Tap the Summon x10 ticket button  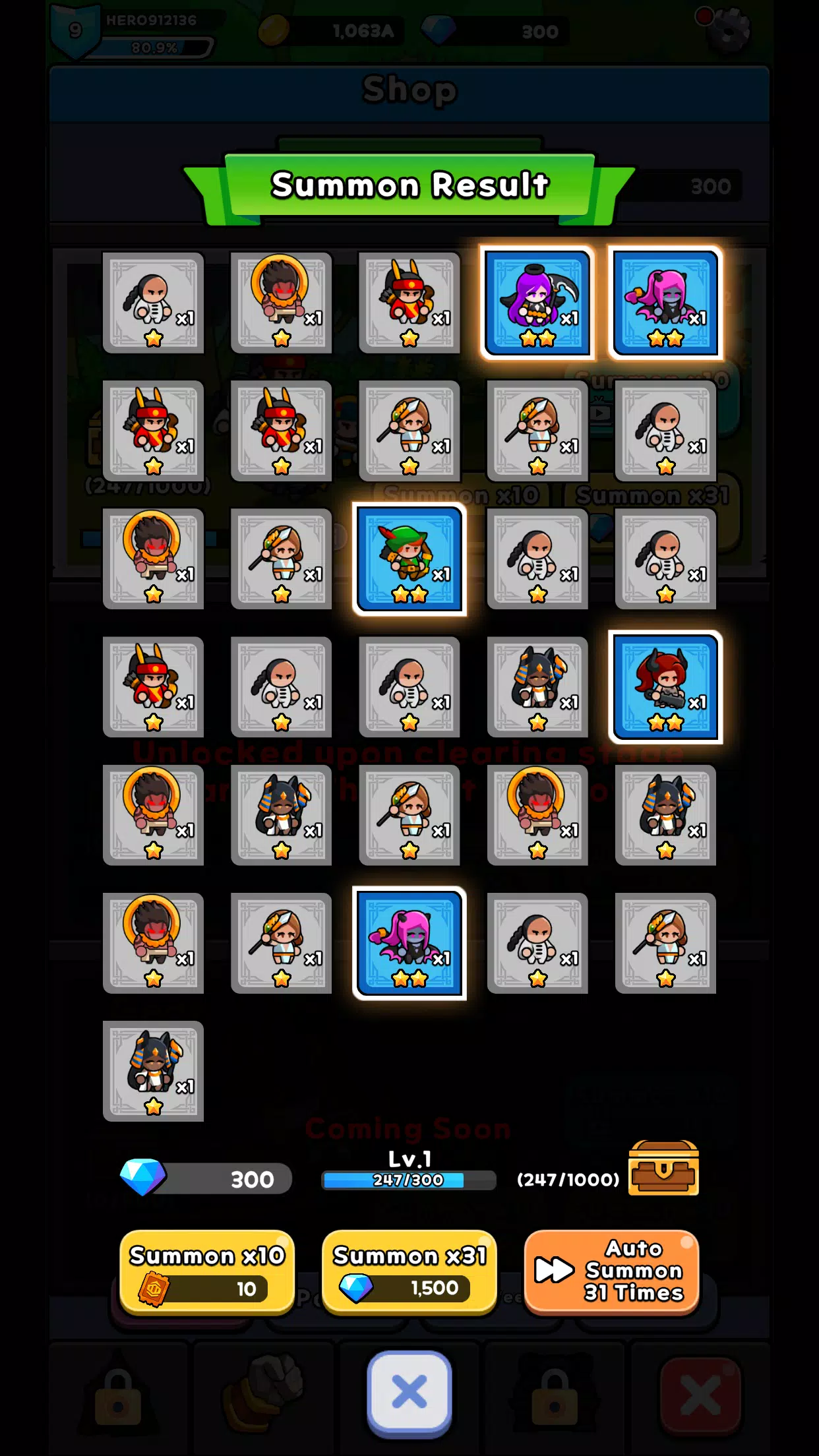pos(206,1272)
